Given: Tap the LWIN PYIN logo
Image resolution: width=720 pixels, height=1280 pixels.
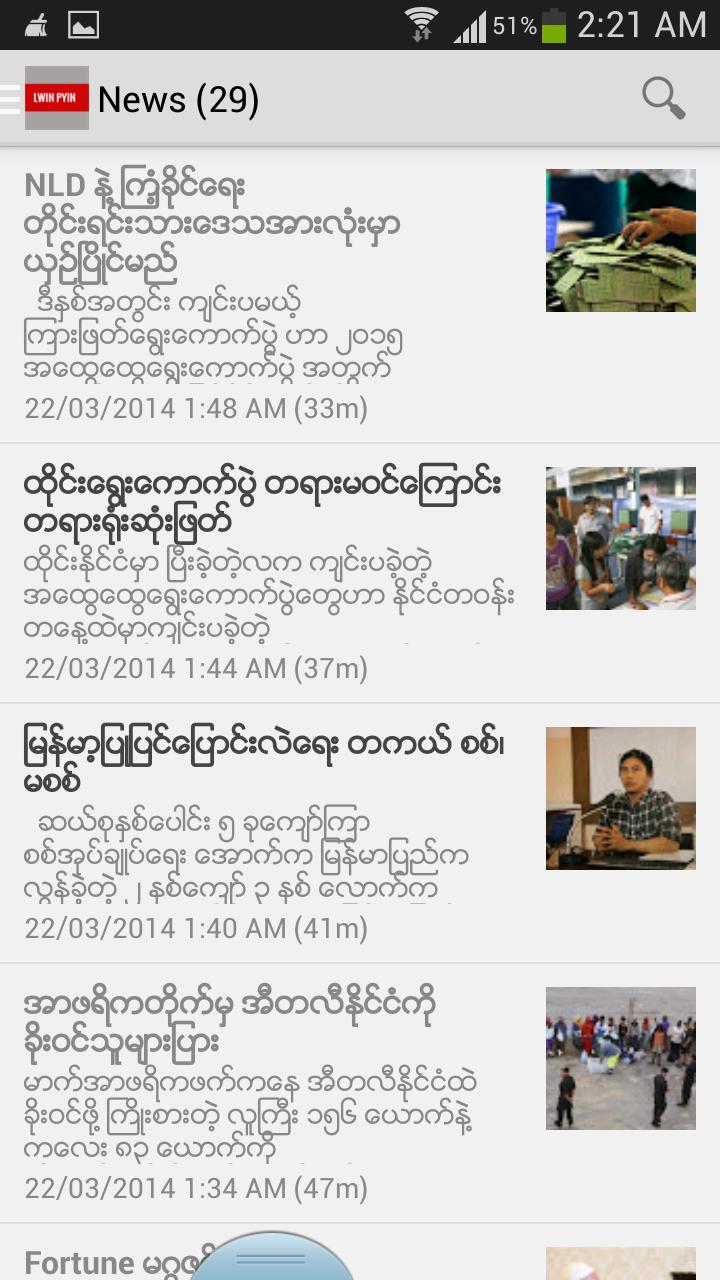Looking at the screenshot, I should 56,99.
